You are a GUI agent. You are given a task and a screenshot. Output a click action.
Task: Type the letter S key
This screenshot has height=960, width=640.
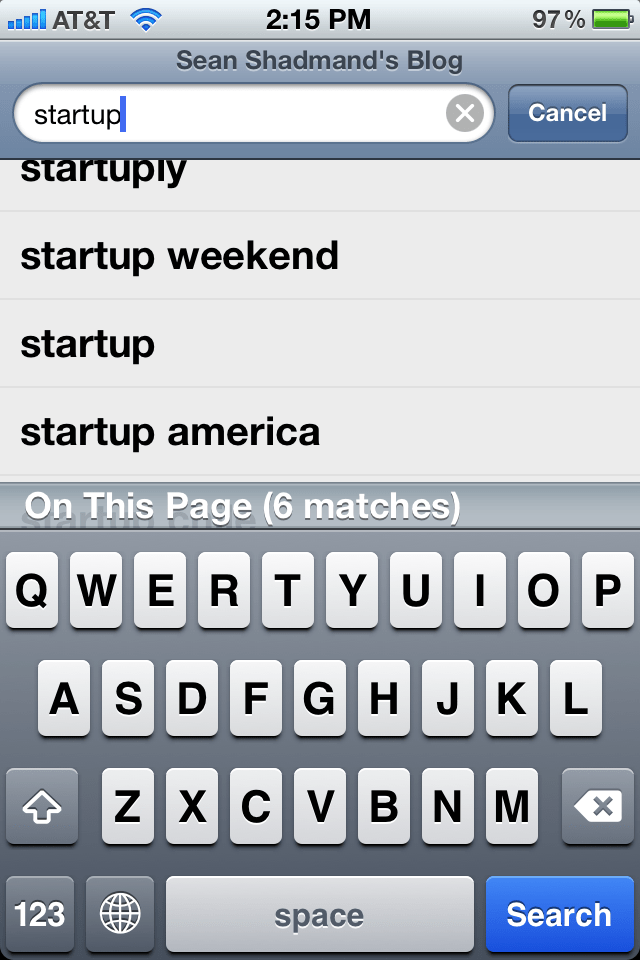[x=128, y=699]
